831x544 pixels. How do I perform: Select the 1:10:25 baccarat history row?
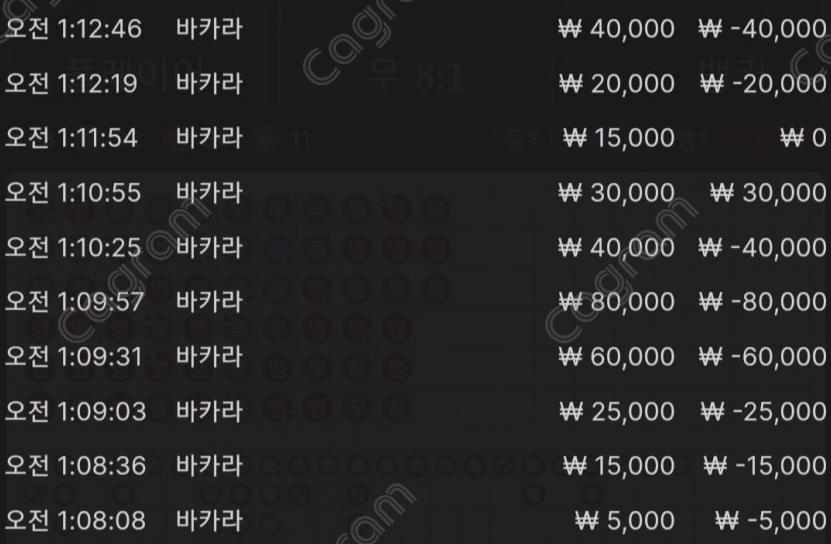click(415, 246)
